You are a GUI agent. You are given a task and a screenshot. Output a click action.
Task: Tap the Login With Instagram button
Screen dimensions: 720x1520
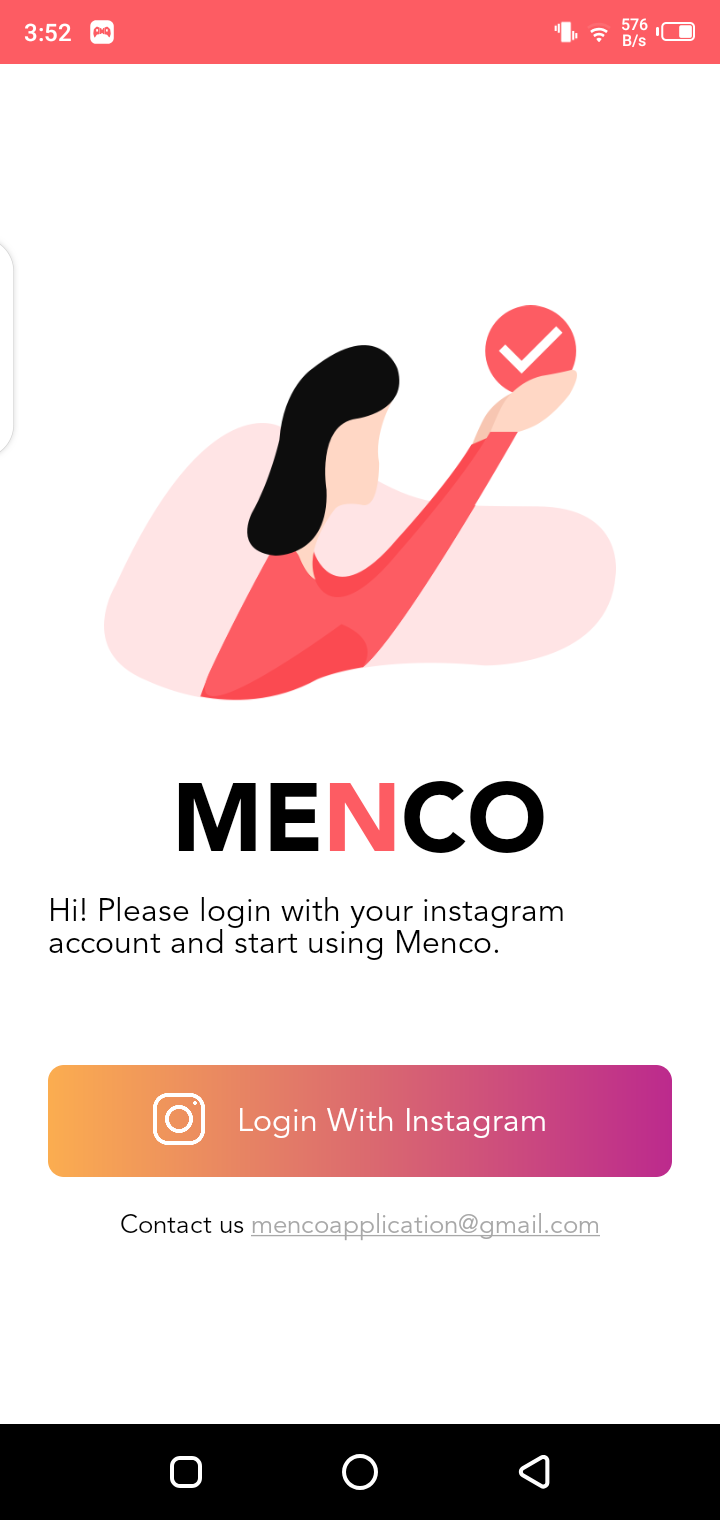(x=360, y=1120)
